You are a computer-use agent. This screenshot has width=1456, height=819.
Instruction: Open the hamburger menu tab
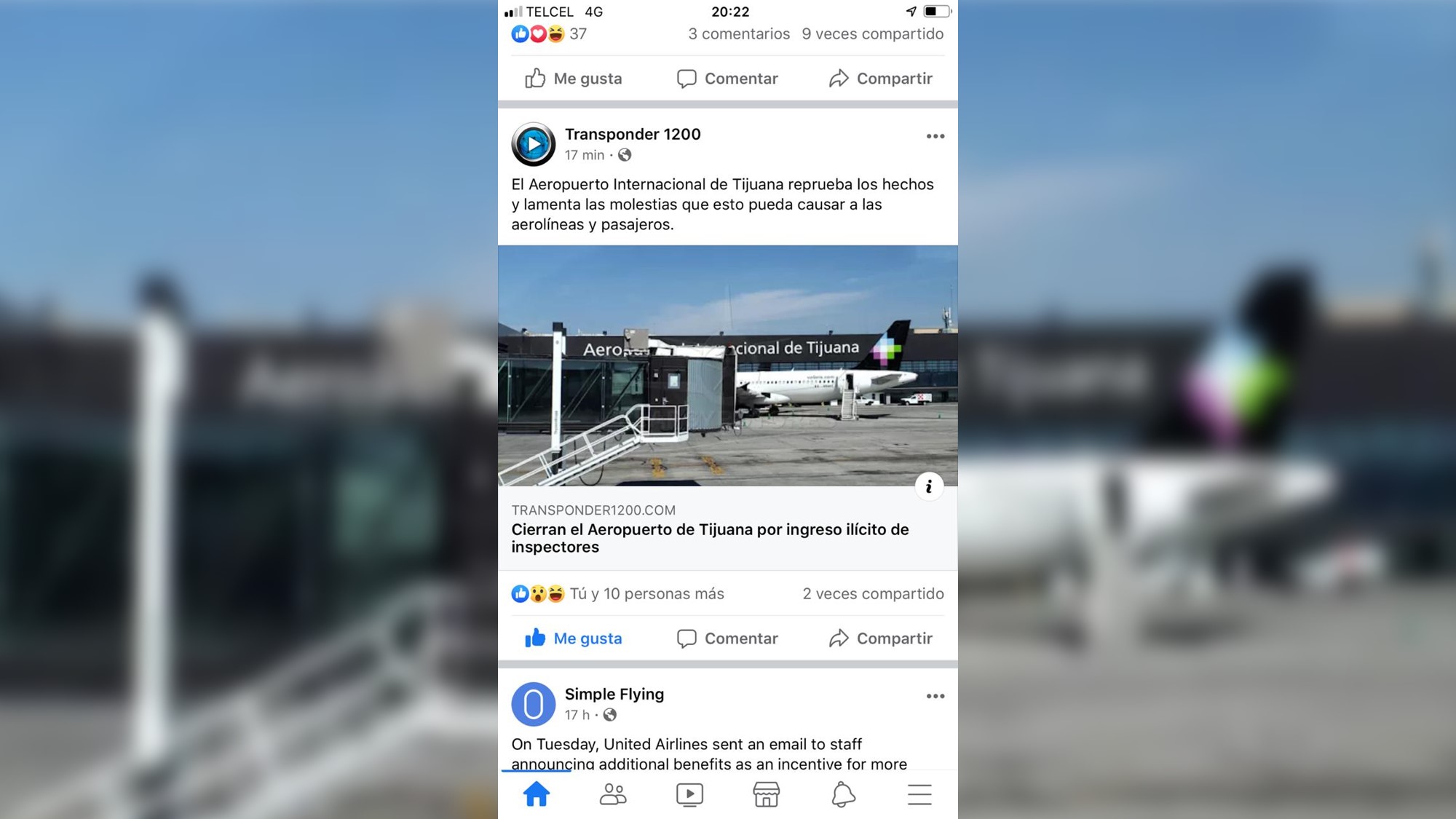coord(919,794)
